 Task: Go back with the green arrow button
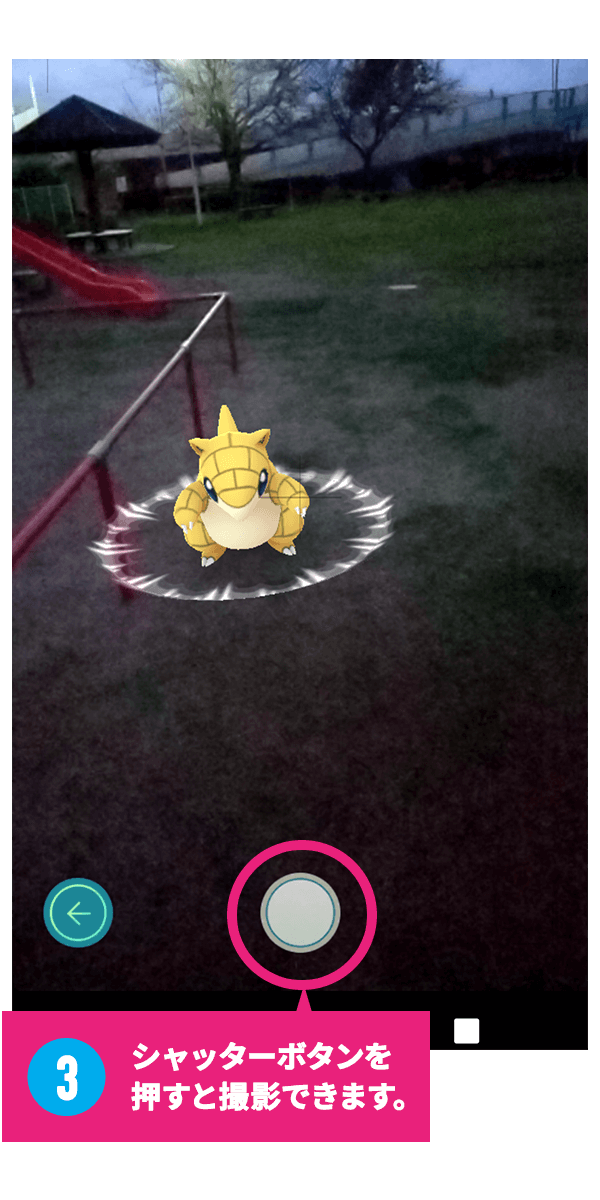pos(78,913)
